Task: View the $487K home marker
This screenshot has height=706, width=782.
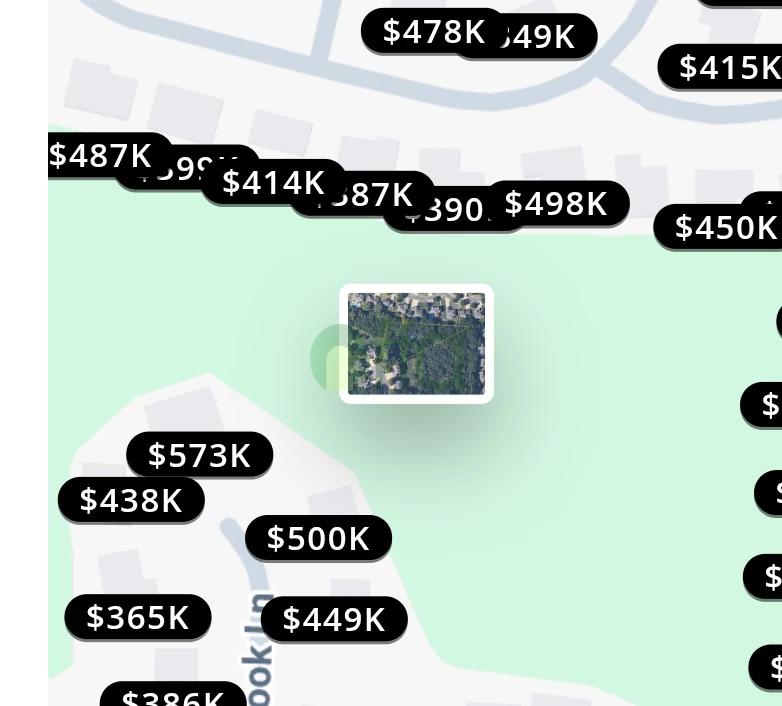Action: click(x=101, y=156)
